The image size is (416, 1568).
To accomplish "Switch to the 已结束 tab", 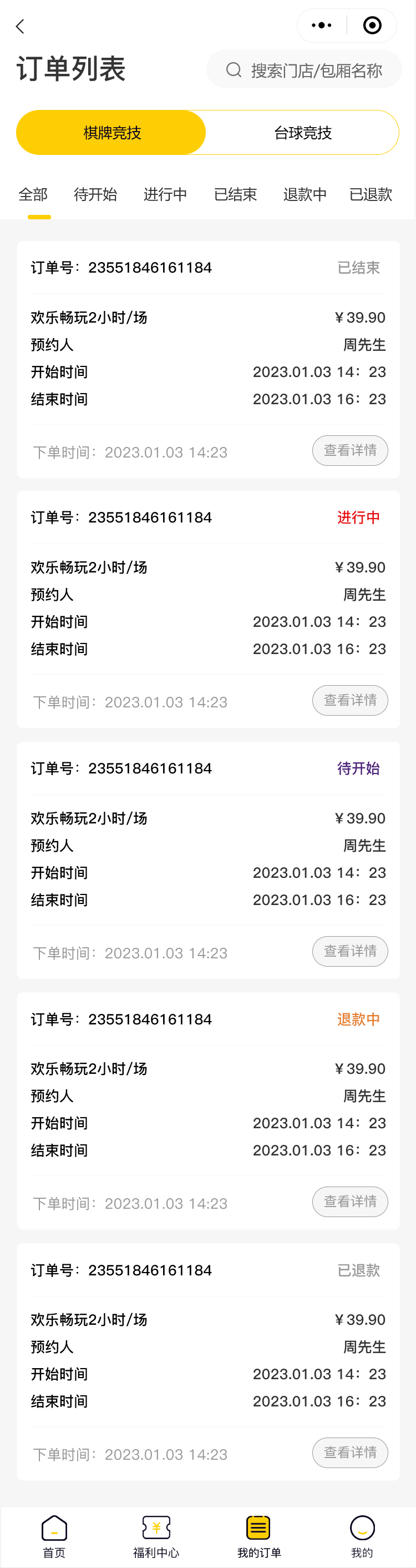I will tap(235, 195).
